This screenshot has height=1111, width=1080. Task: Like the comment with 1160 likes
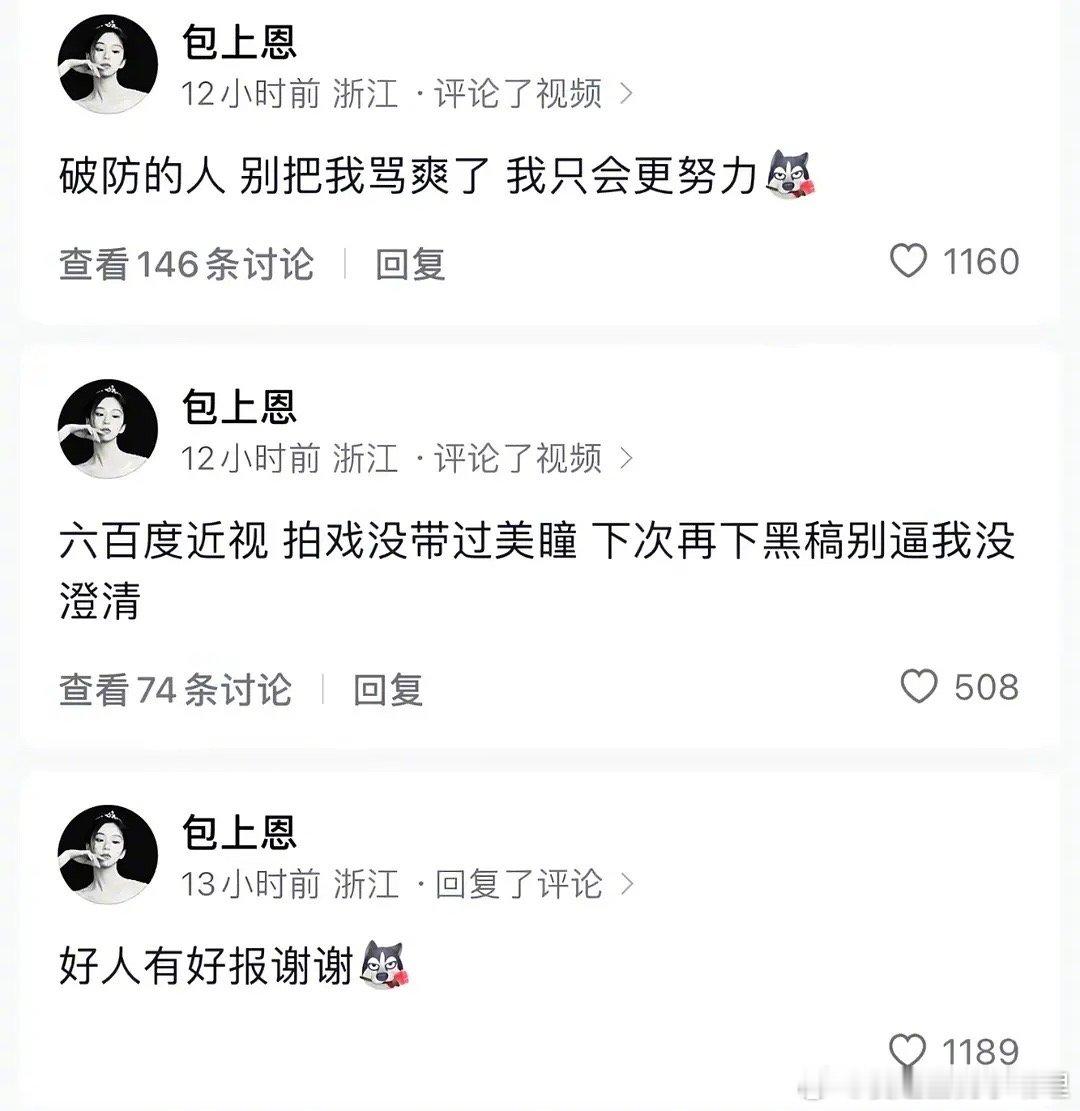click(908, 262)
